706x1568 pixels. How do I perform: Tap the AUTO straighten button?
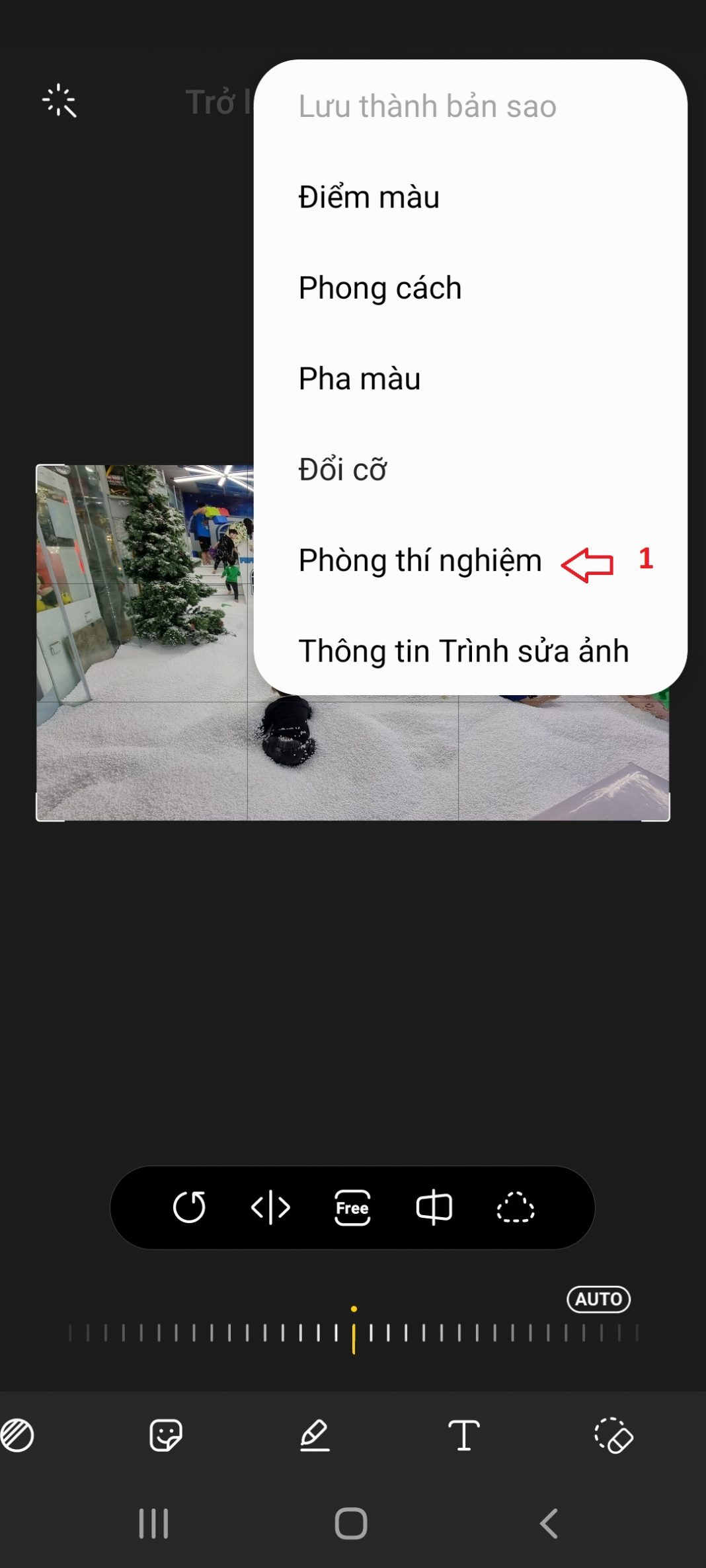[598, 1299]
